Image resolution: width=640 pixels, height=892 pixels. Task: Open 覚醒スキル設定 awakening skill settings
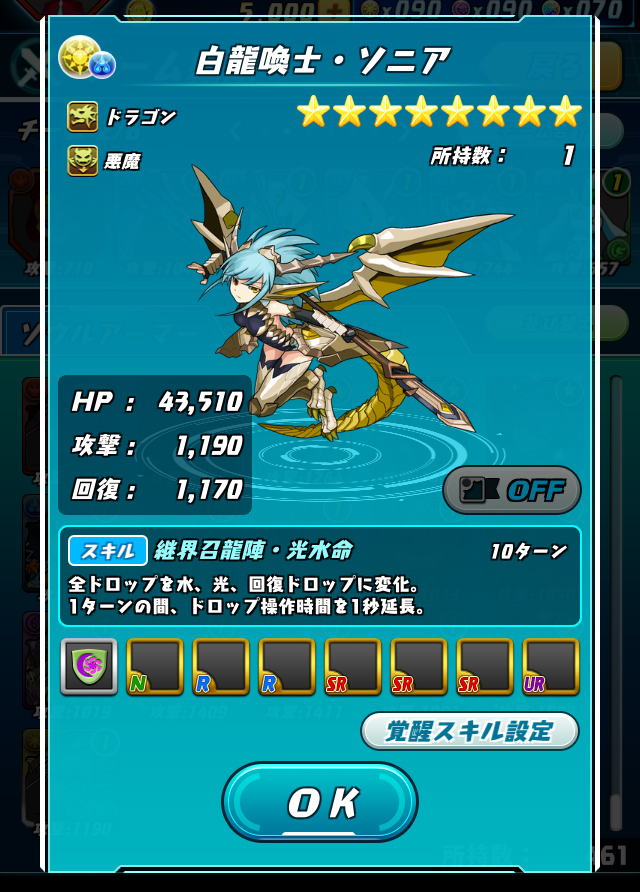(469, 731)
